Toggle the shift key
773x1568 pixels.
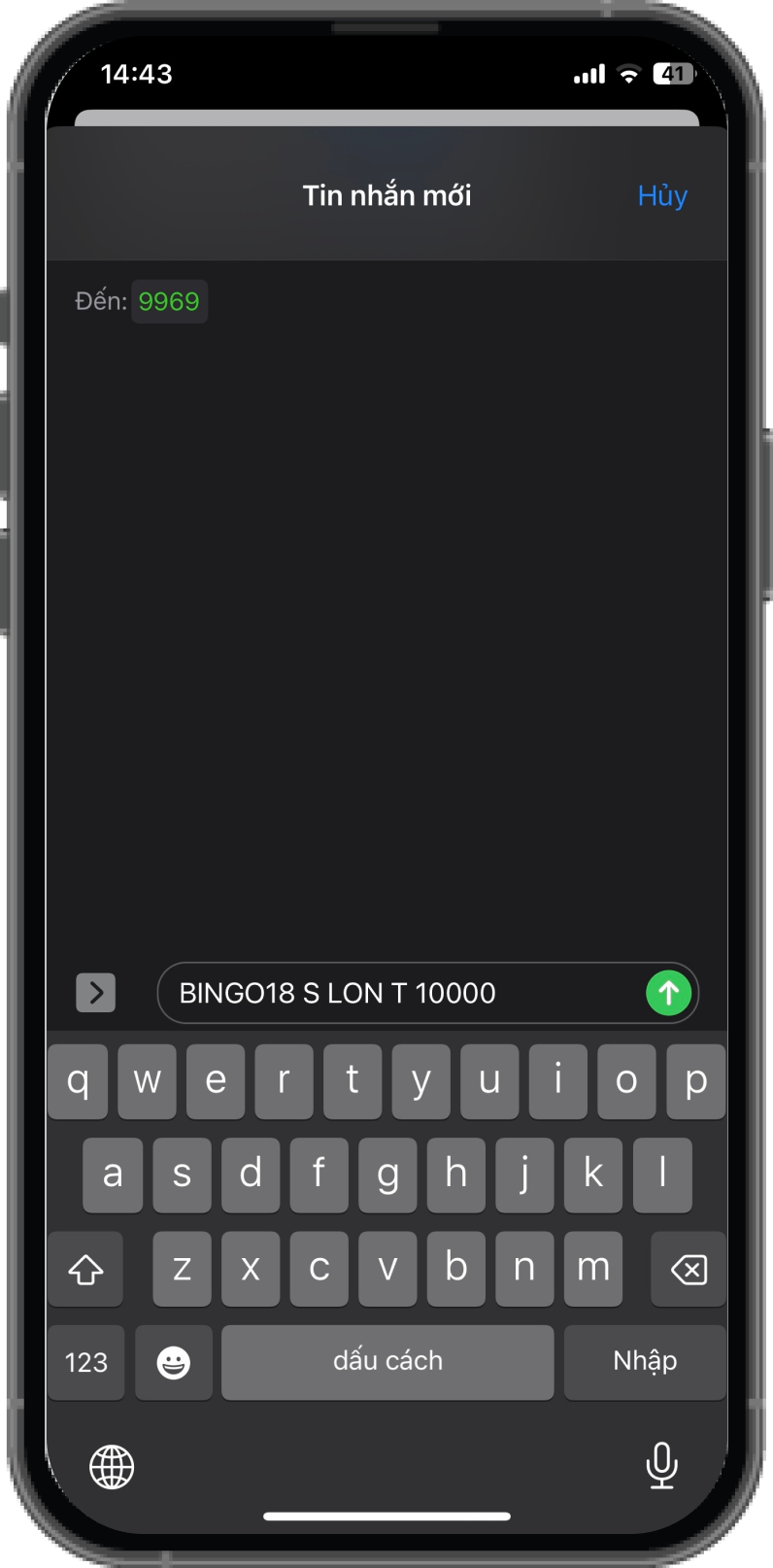pyautogui.click(x=85, y=1269)
